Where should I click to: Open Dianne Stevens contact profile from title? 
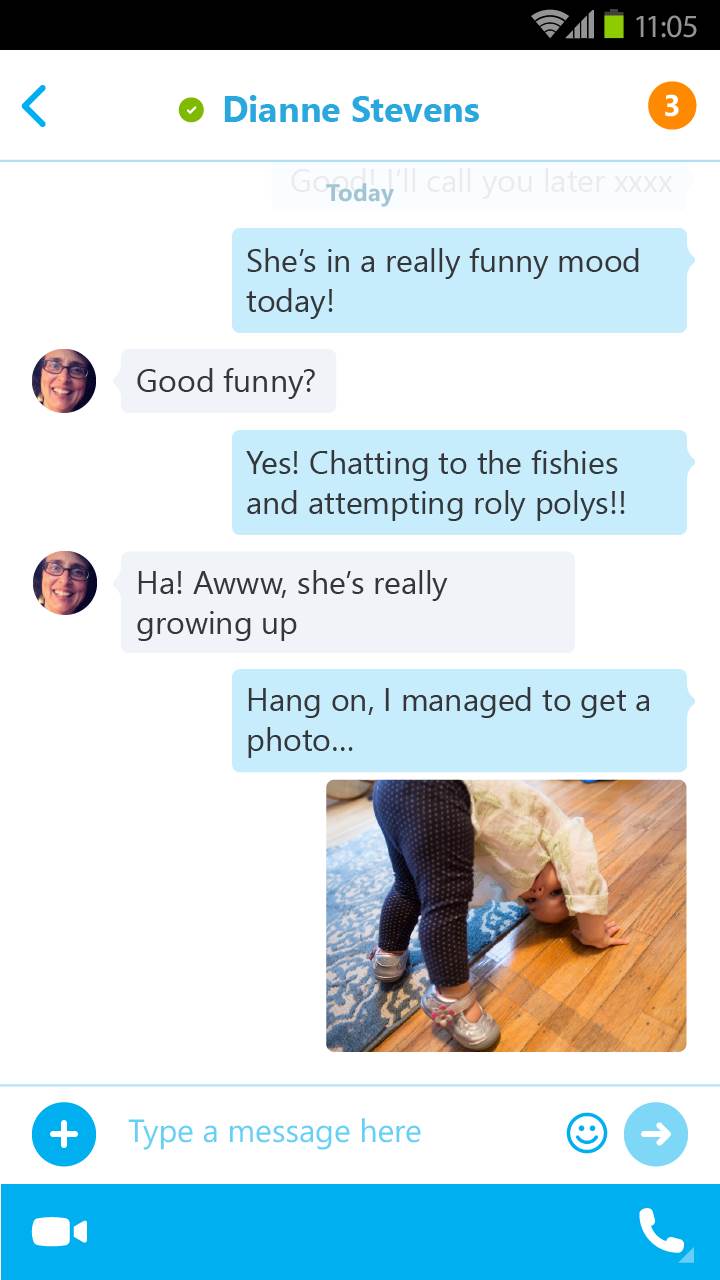(350, 109)
